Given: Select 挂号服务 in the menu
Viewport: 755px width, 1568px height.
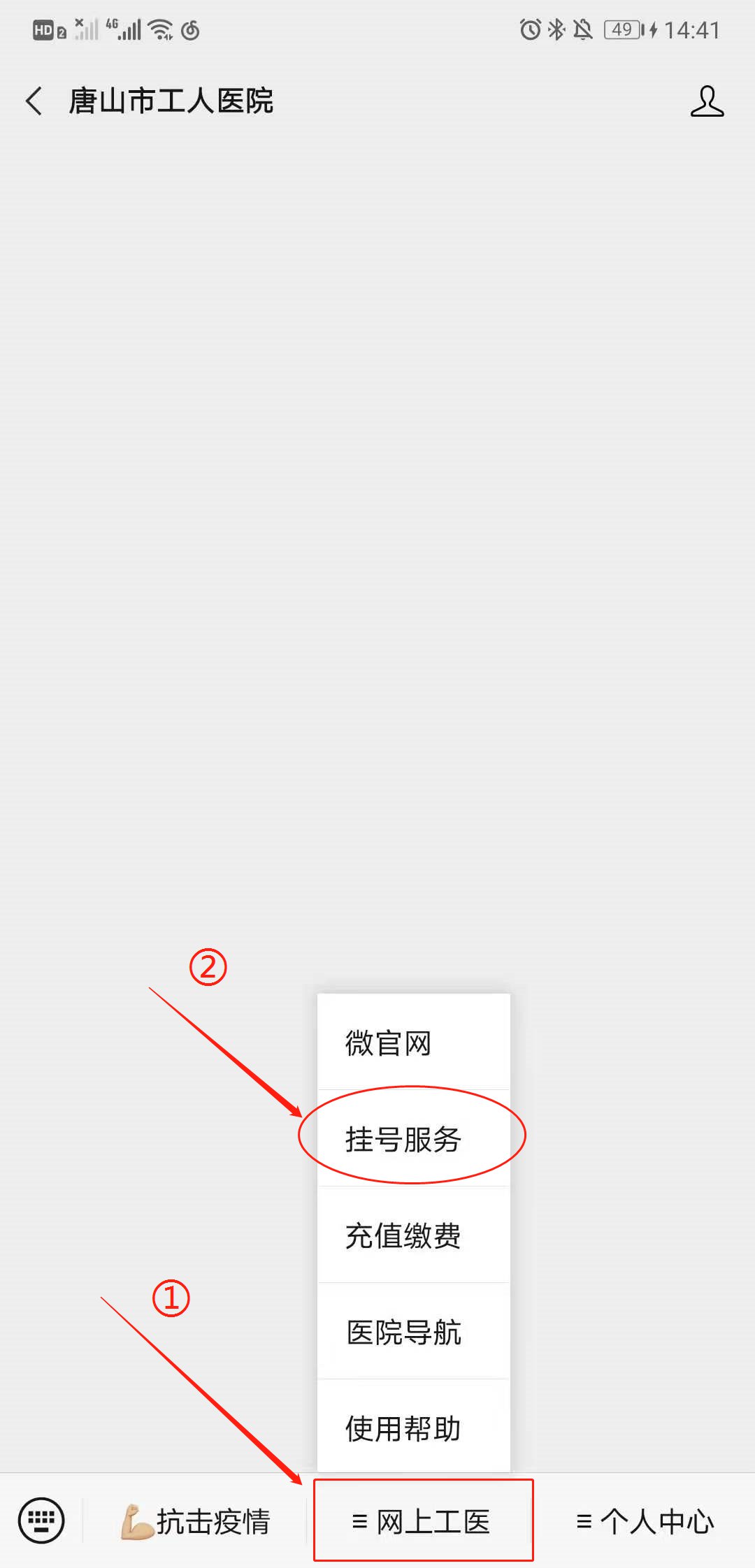Looking at the screenshot, I should tap(413, 1139).
